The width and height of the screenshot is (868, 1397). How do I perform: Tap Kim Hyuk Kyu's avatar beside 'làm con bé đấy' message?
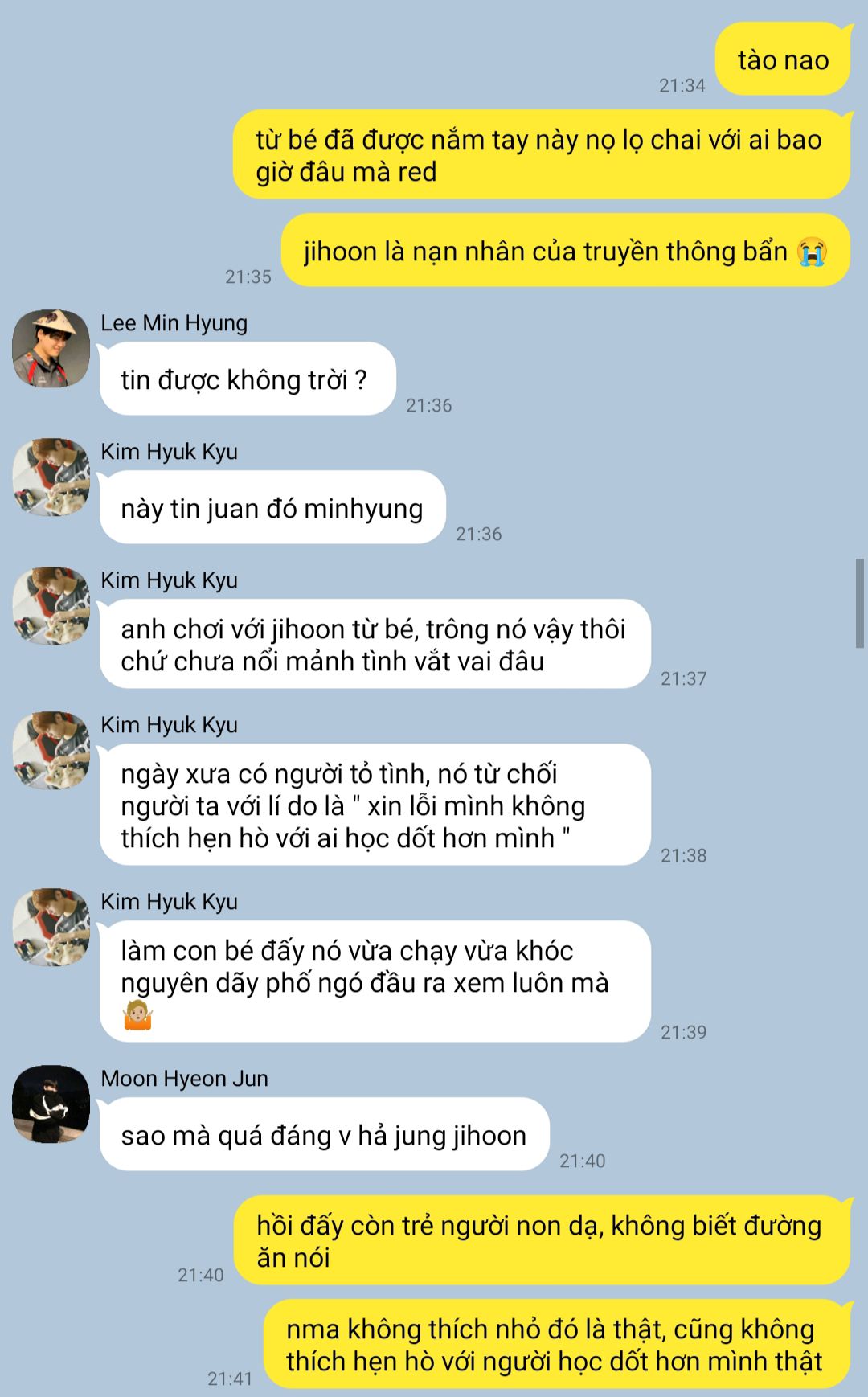point(51,927)
